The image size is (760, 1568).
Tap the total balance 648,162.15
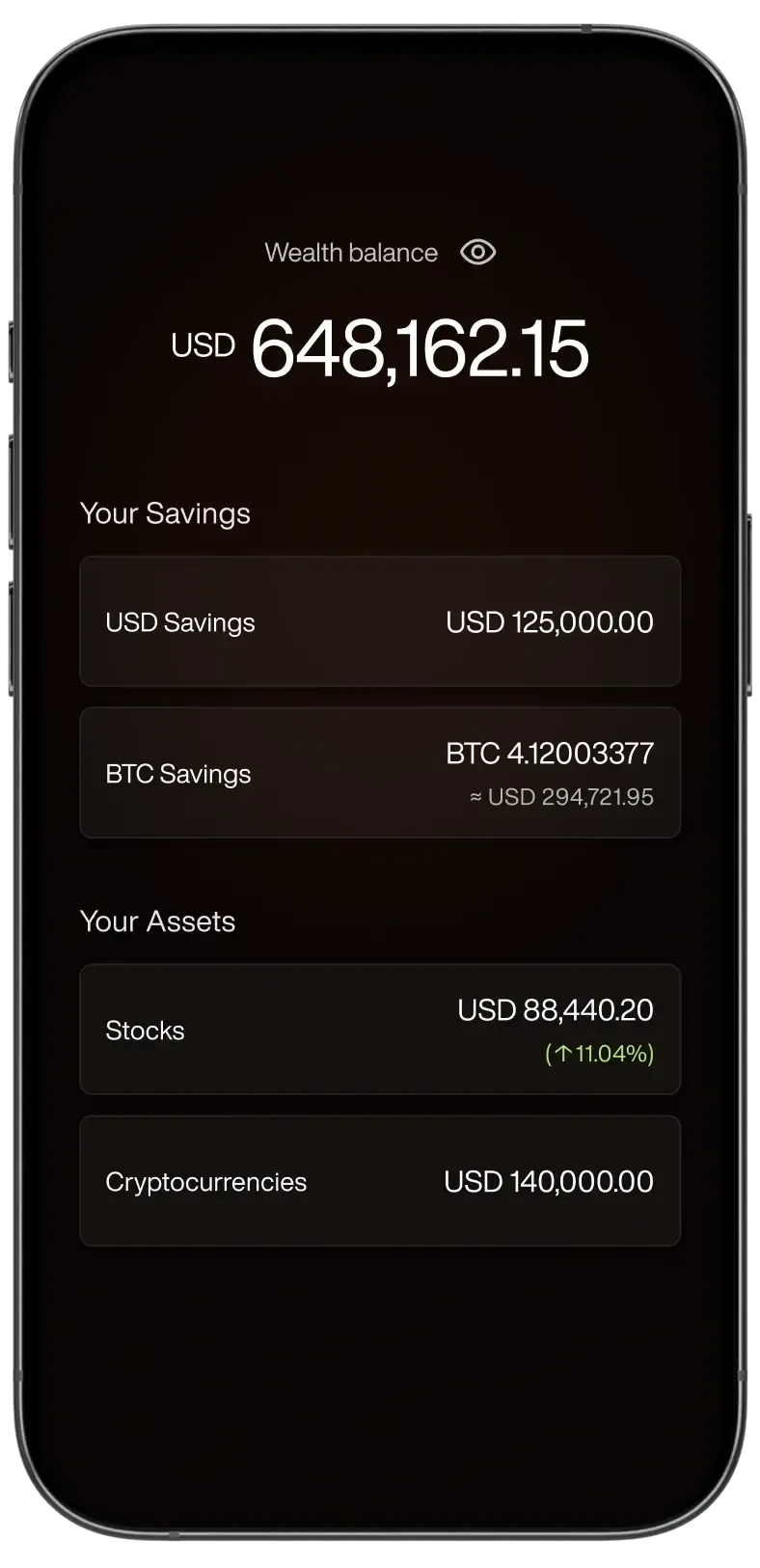(418, 345)
